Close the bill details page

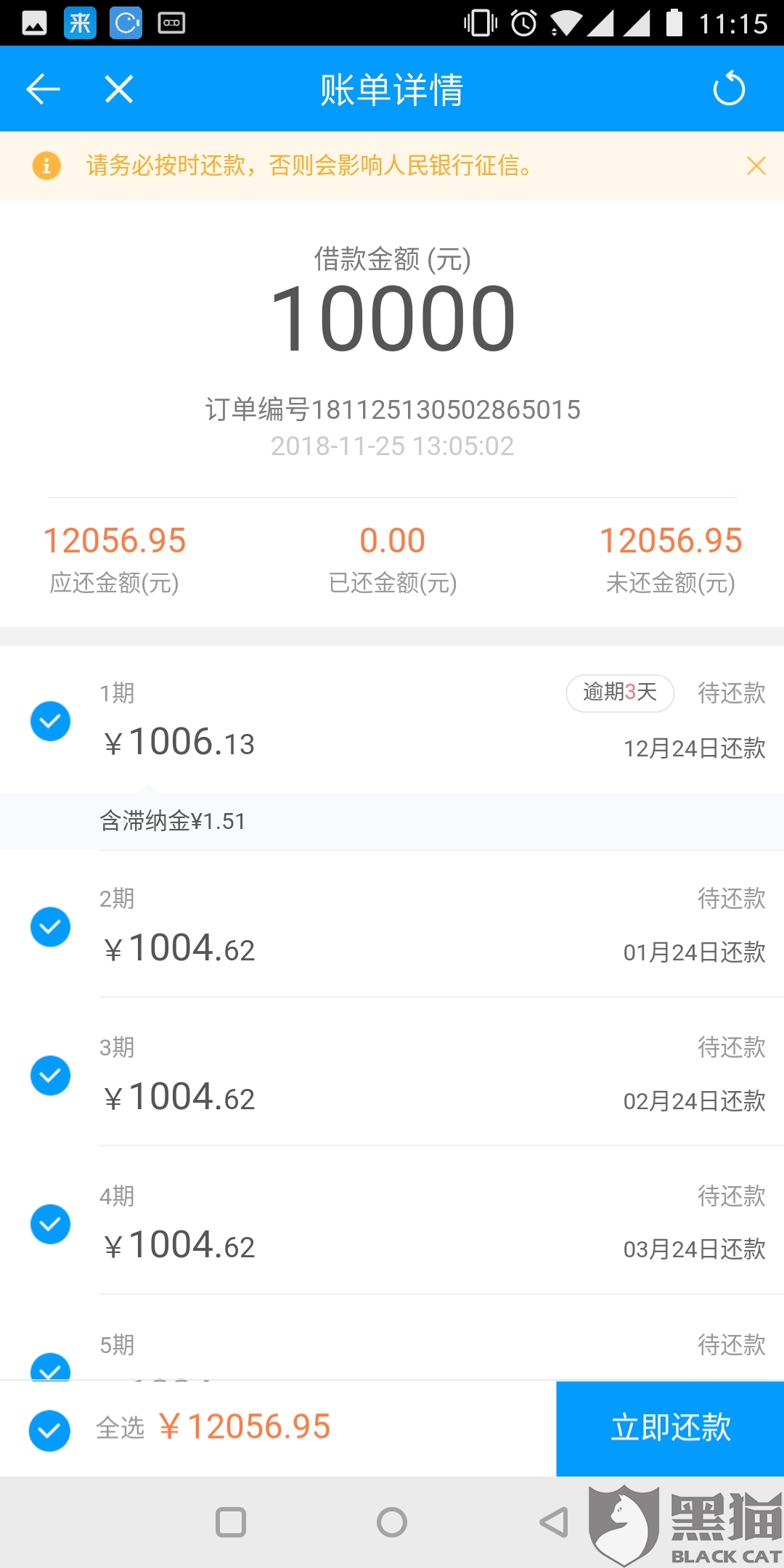click(x=119, y=89)
